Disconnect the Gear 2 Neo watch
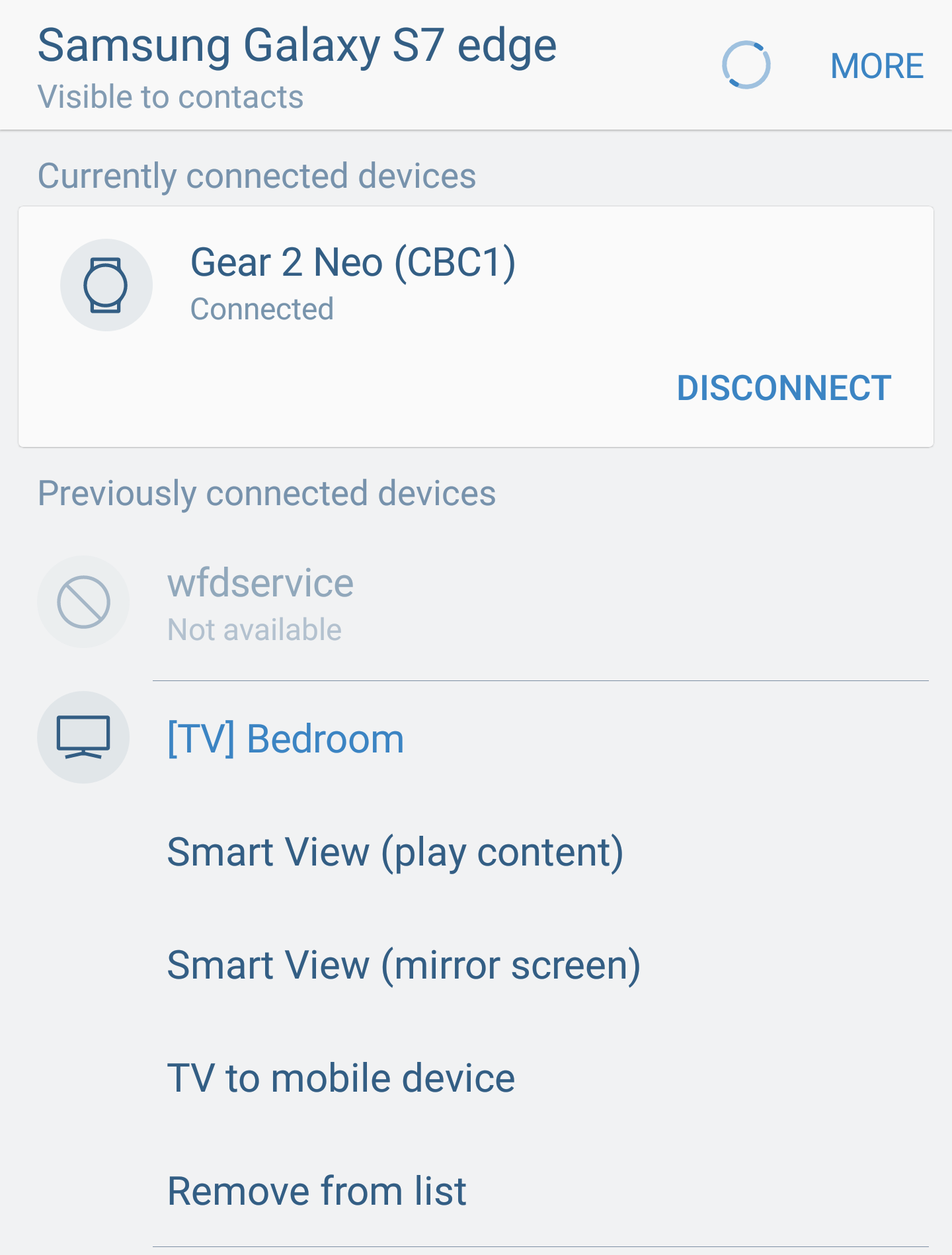 point(783,388)
